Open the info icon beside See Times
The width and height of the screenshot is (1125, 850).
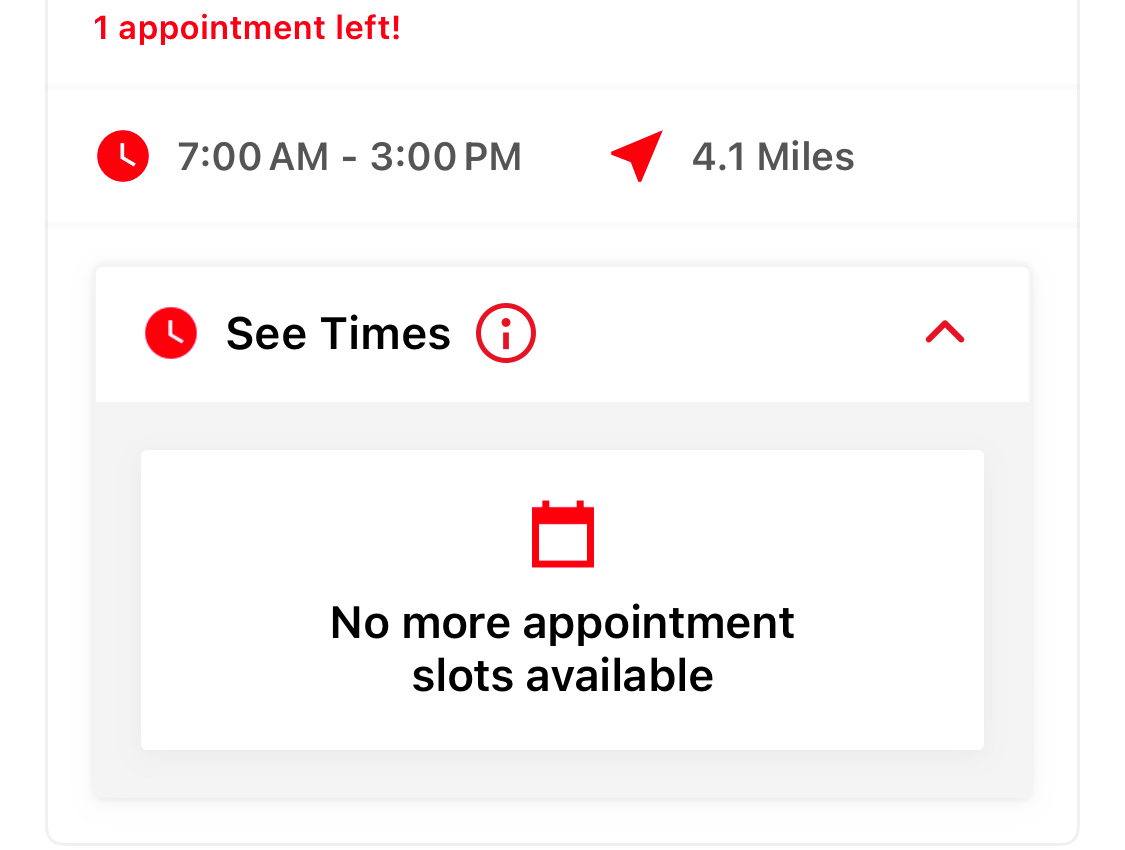505,334
